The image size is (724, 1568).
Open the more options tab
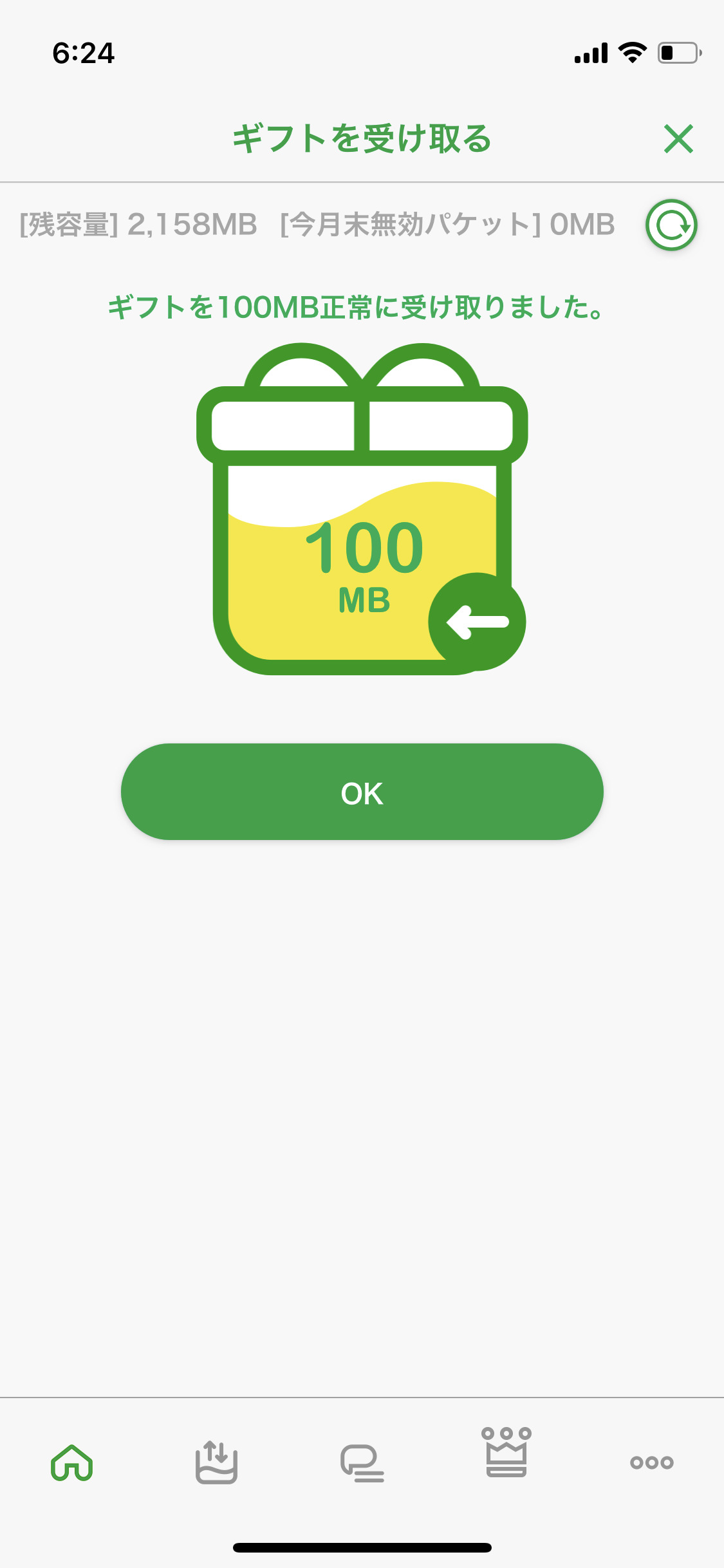tap(651, 1462)
